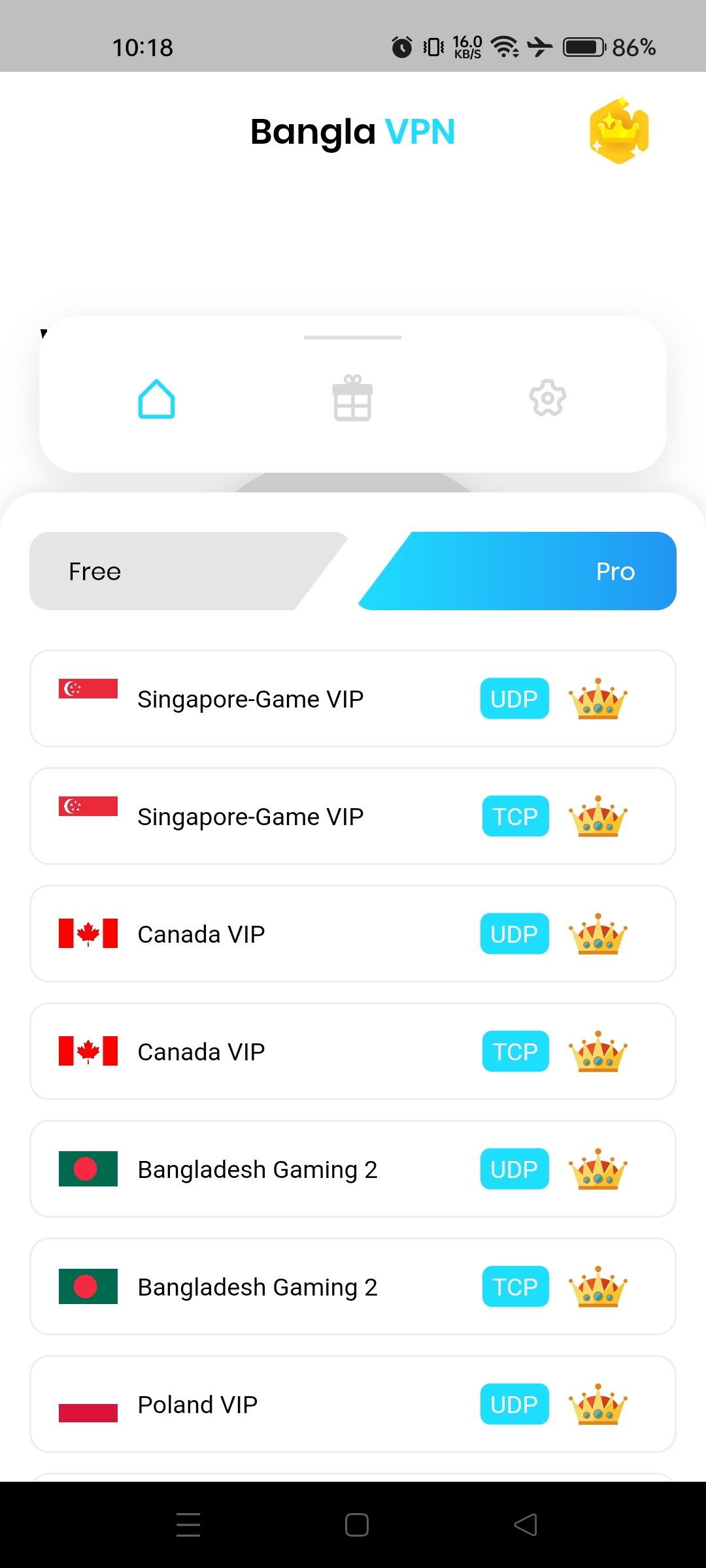Viewport: 706px width, 1568px height.
Task: Click the Bangladesh flag next to Bangladesh Gaming 2
Action: pos(88,1169)
